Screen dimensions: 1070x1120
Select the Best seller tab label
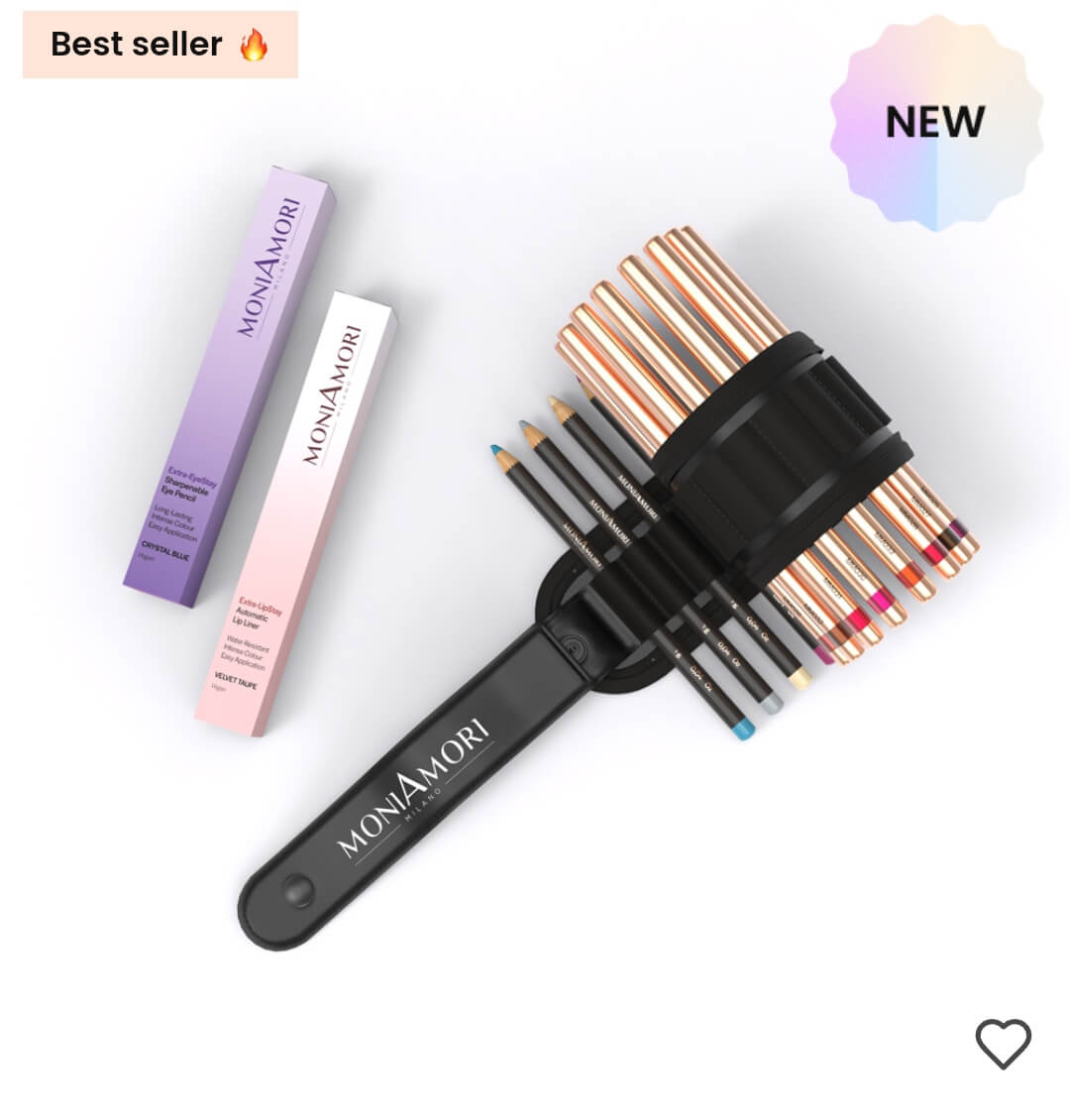[134, 45]
